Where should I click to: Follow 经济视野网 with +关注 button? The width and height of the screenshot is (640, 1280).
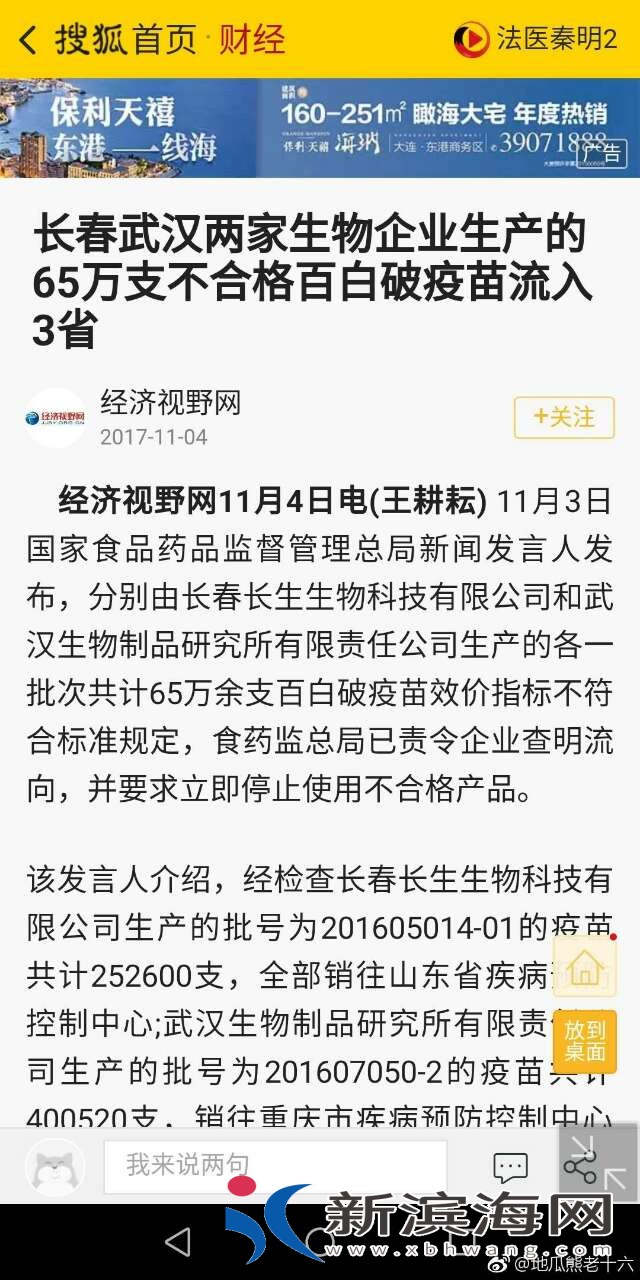coord(564,417)
